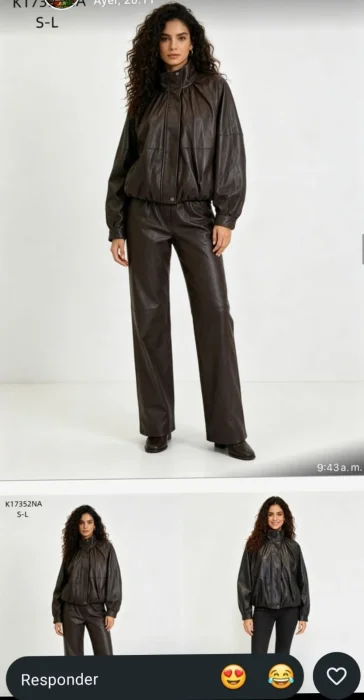This screenshot has height=700, width=364.
Task: React with the heart-eyes emoji
Action: coord(233,677)
